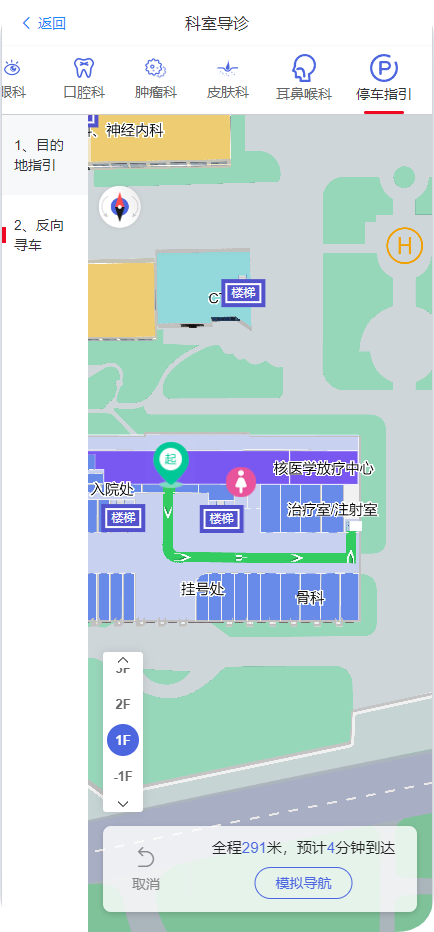Screen dimensions: 434x932
Task: Switch the map to floor 2F
Action: click(123, 705)
